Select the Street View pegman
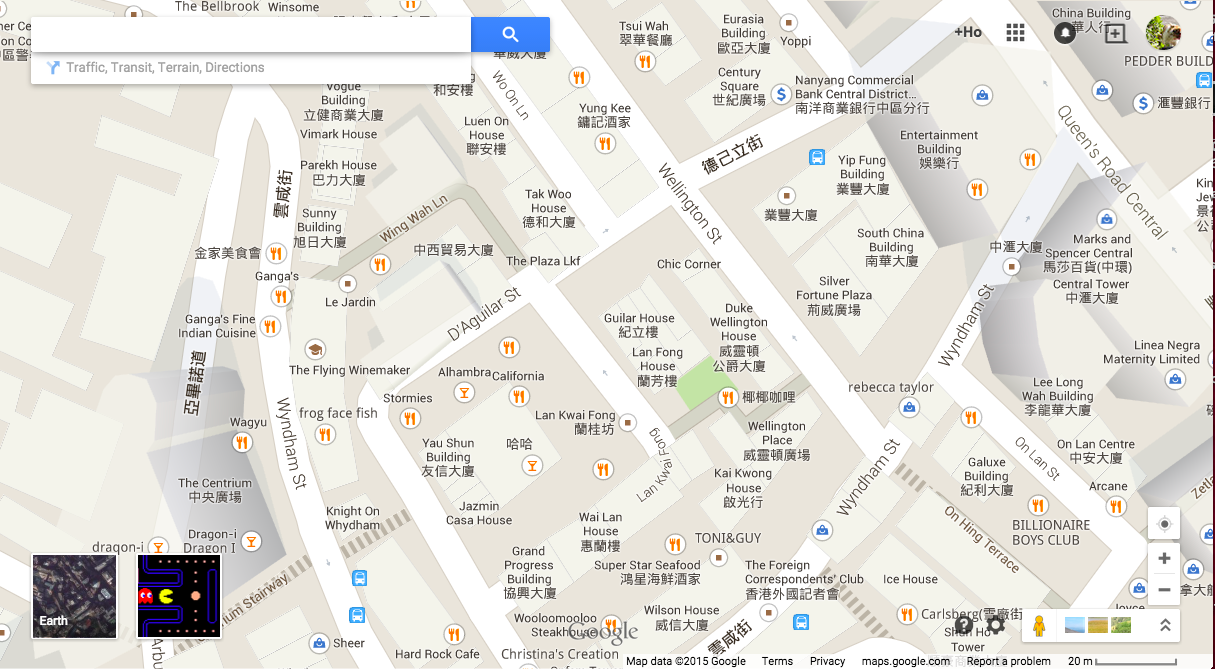The image size is (1215, 669). 1039,626
